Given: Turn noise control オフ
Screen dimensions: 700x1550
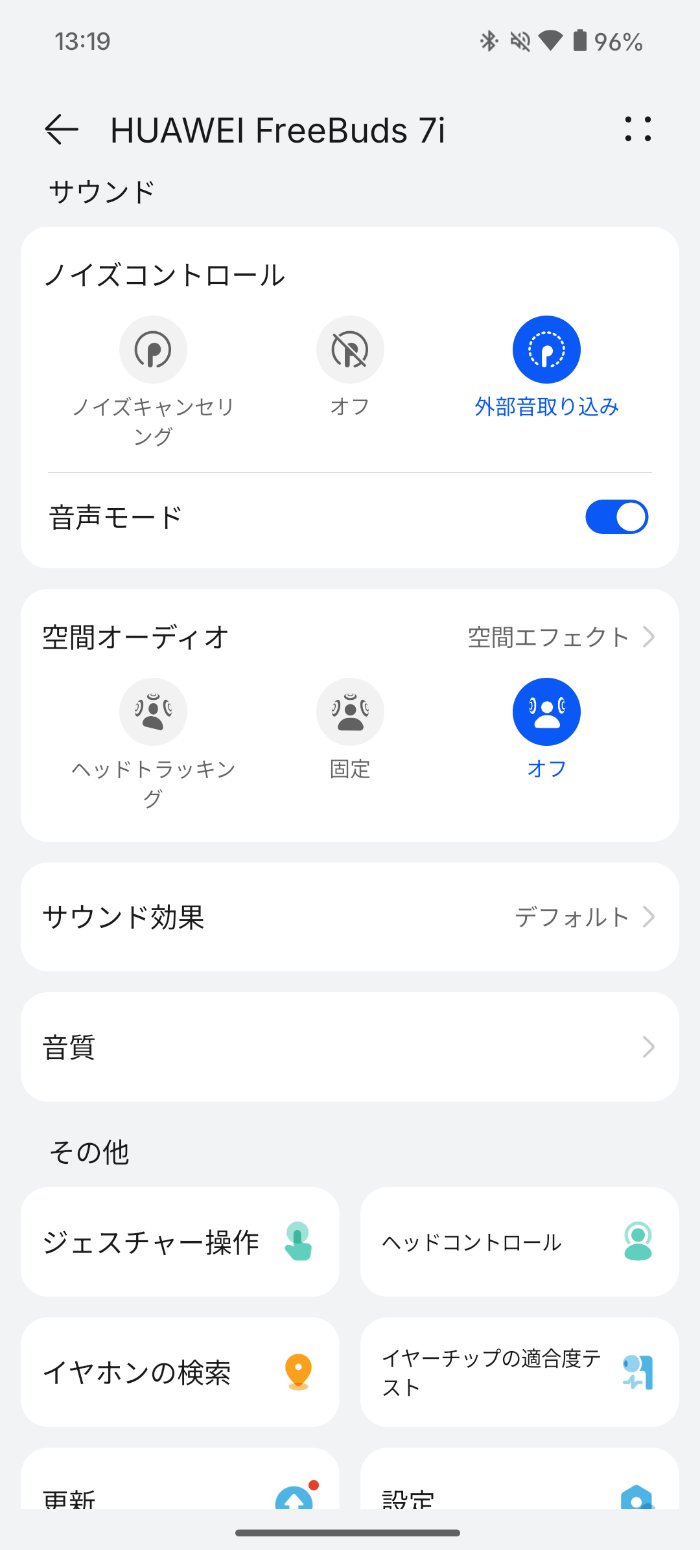Looking at the screenshot, I should pyautogui.click(x=350, y=350).
